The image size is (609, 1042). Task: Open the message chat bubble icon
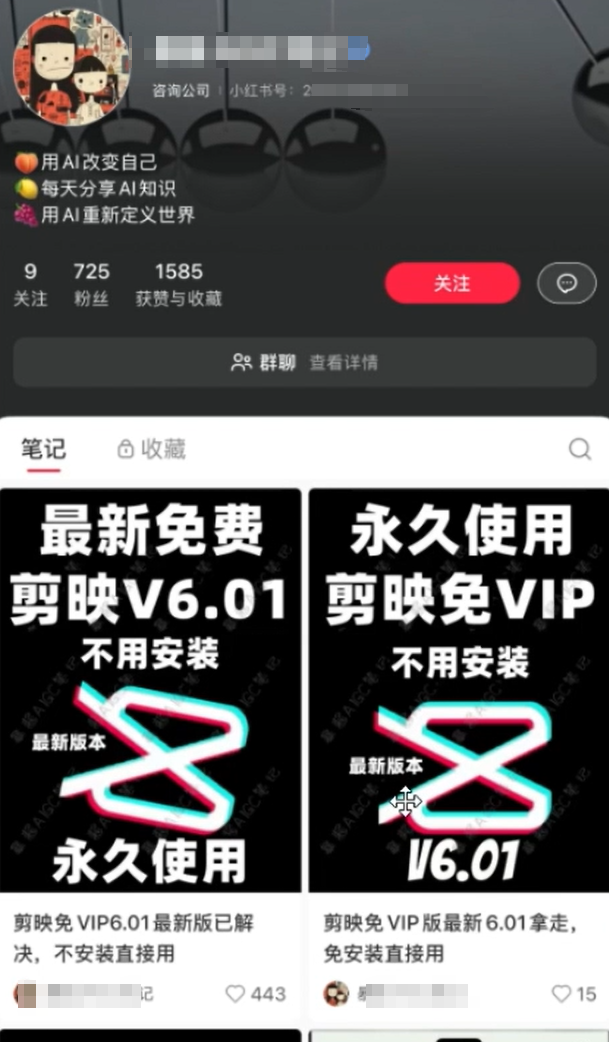[x=566, y=284]
